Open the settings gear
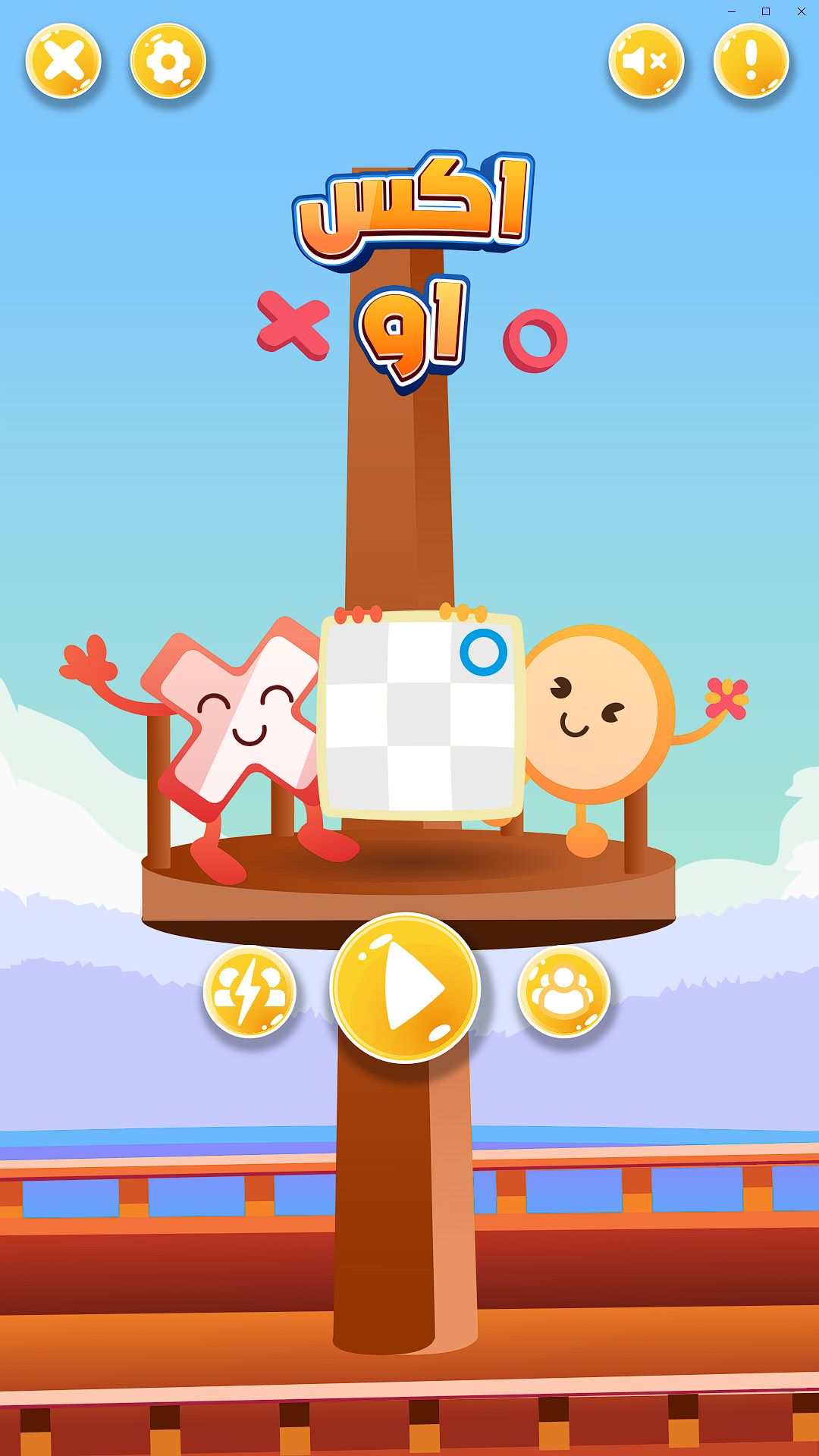Image resolution: width=819 pixels, height=1456 pixels. (x=168, y=61)
